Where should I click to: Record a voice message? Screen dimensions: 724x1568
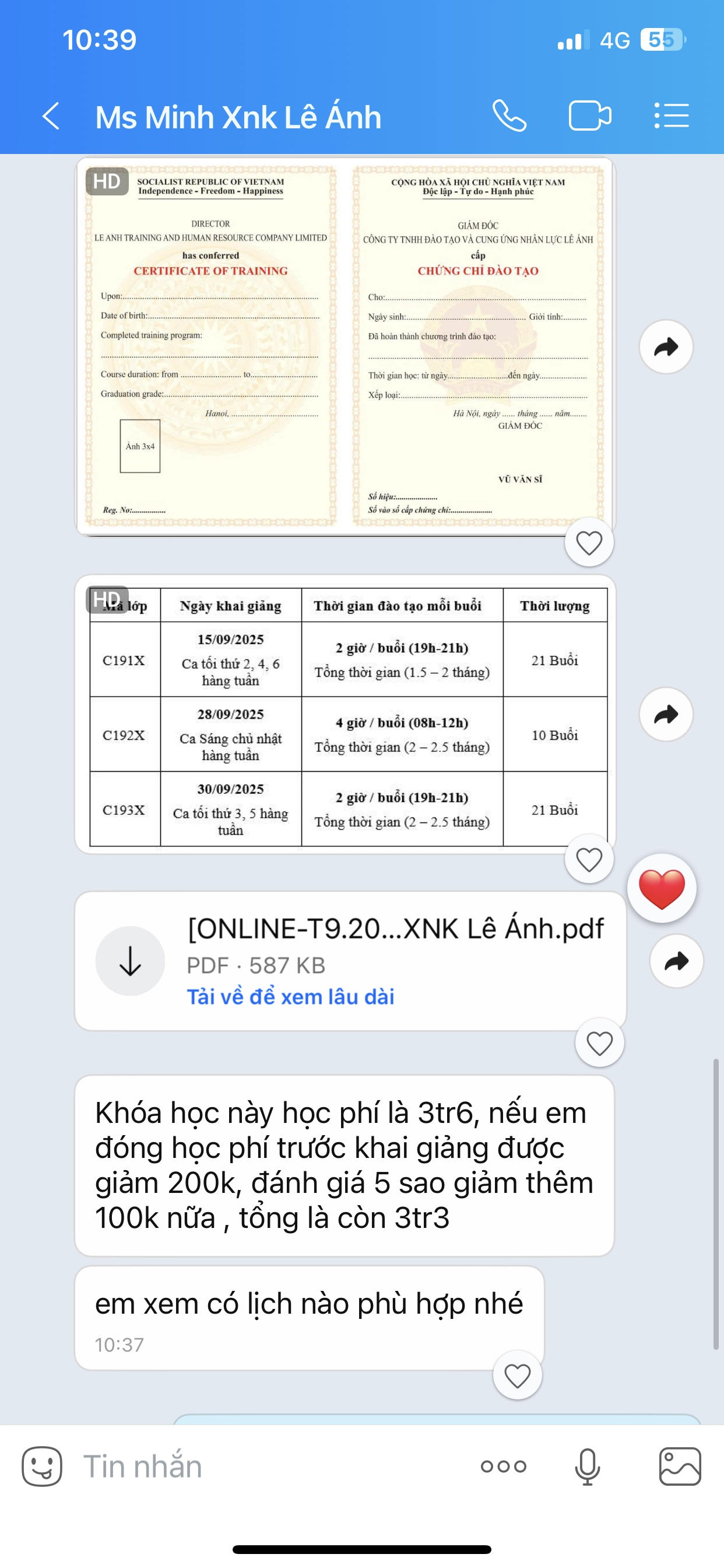click(587, 1466)
